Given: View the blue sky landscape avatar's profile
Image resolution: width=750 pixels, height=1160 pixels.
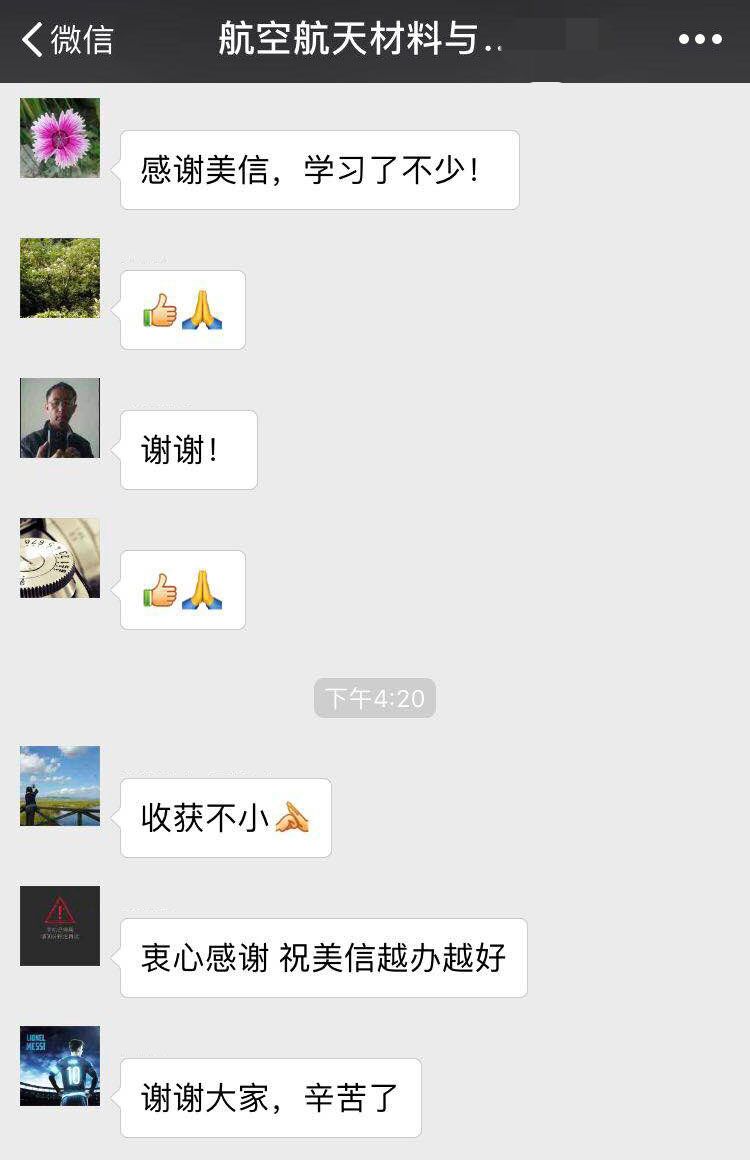Looking at the screenshot, I should click(60, 786).
